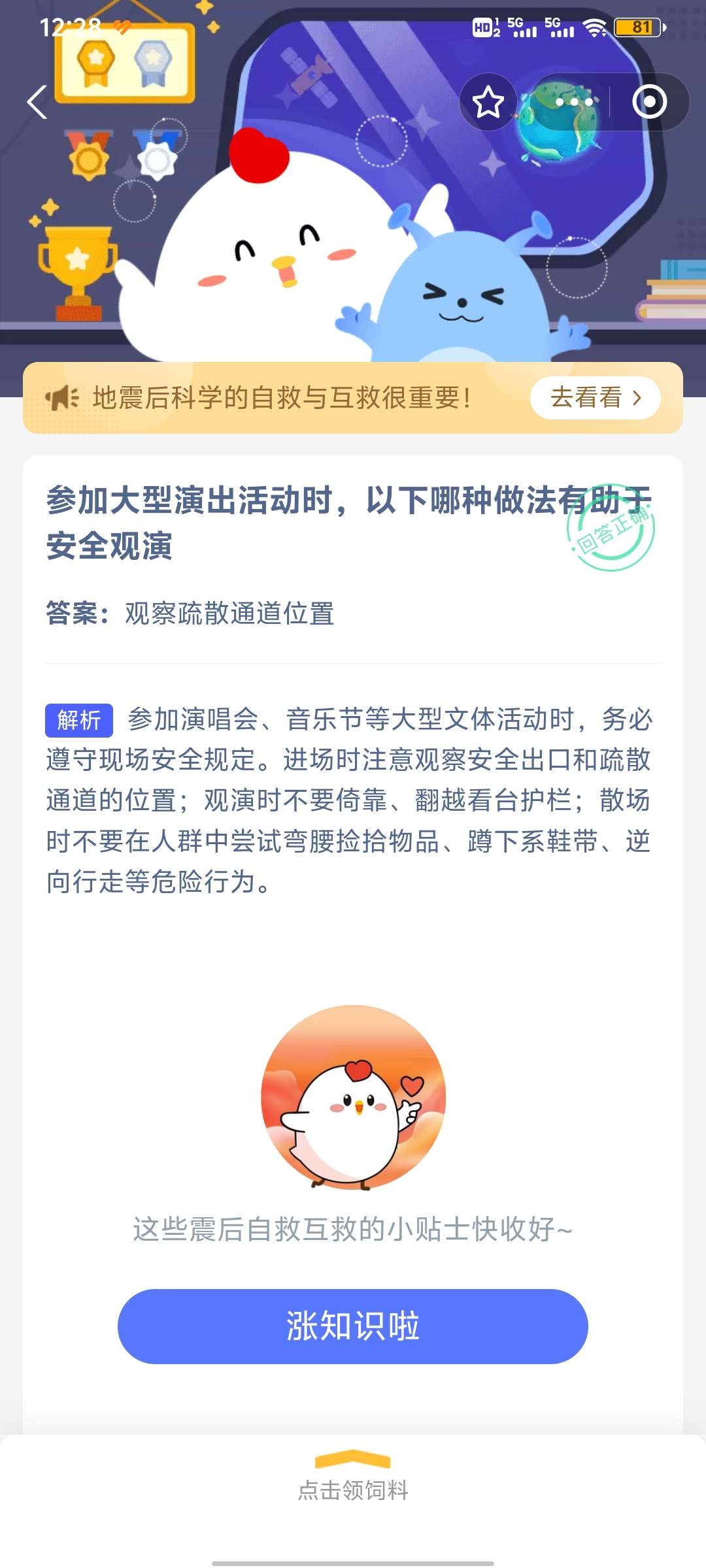The width and height of the screenshot is (706, 1568).
Task: Go back using the top-left arrow
Action: pyautogui.click(x=37, y=103)
